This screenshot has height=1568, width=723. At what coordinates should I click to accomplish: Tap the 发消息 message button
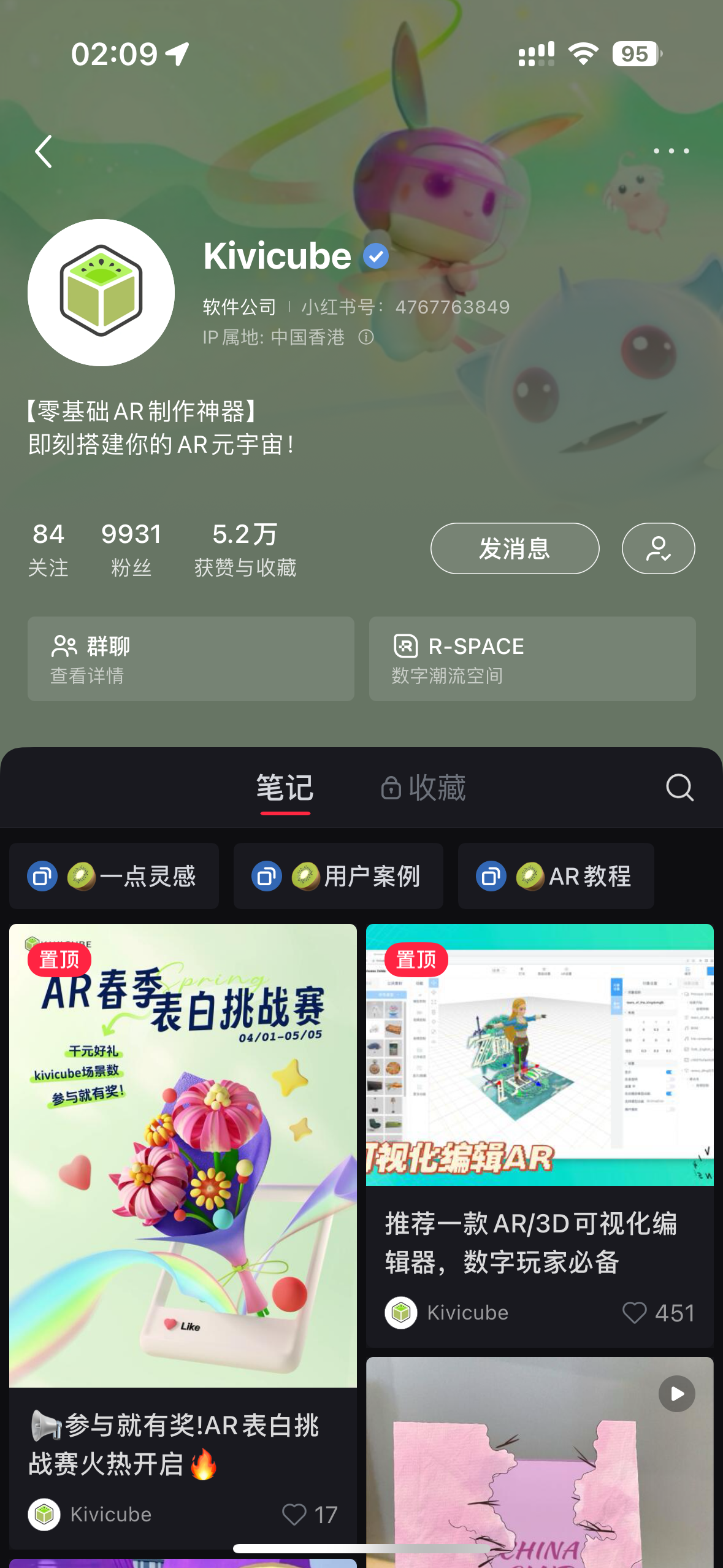pos(515,548)
